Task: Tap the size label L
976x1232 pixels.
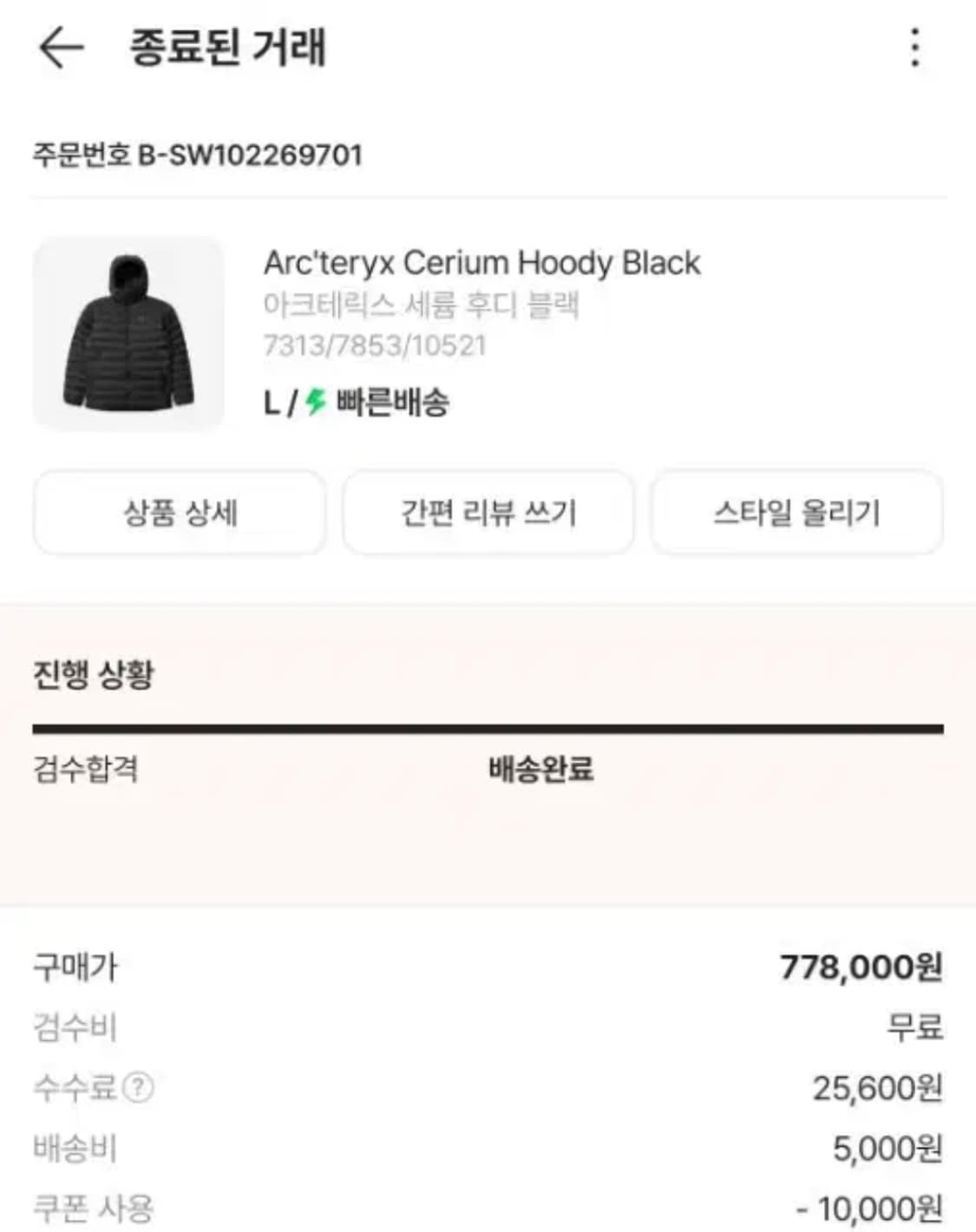Action: pyautogui.click(x=271, y=400)
